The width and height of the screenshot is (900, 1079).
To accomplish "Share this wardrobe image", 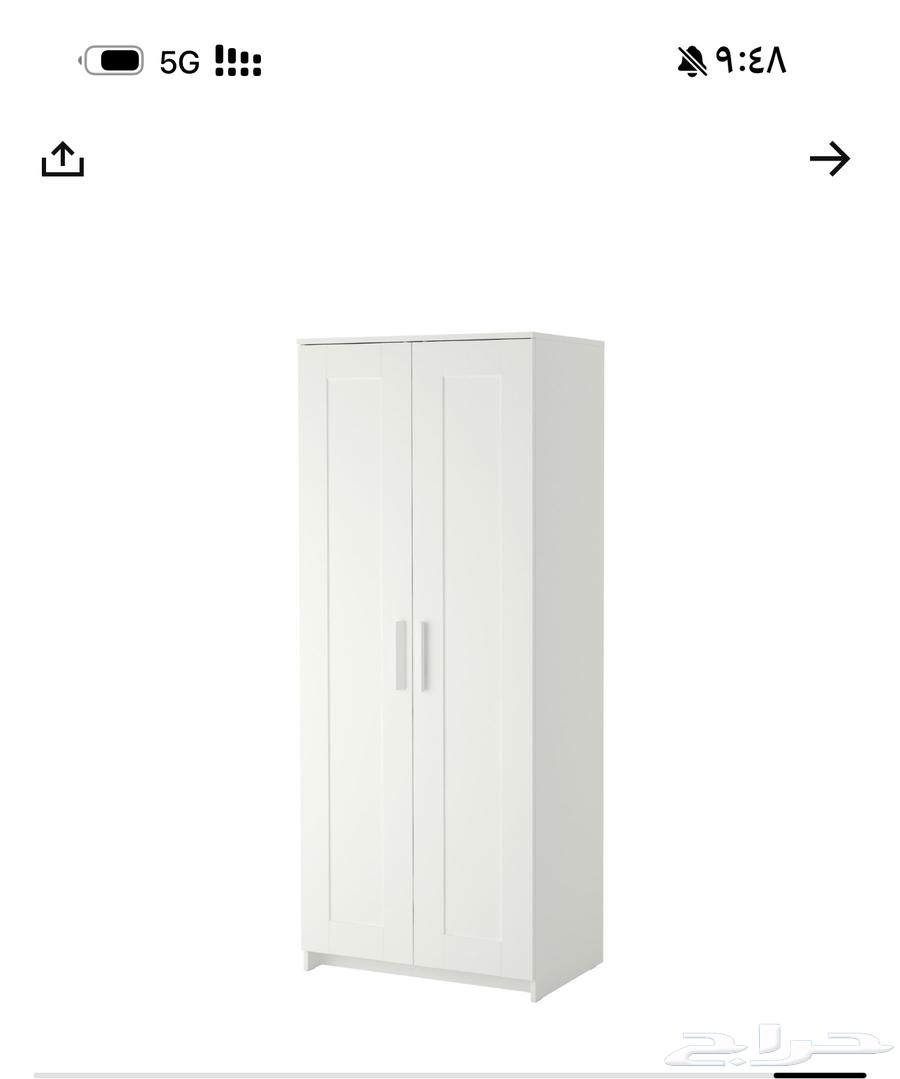I will 63,159.
